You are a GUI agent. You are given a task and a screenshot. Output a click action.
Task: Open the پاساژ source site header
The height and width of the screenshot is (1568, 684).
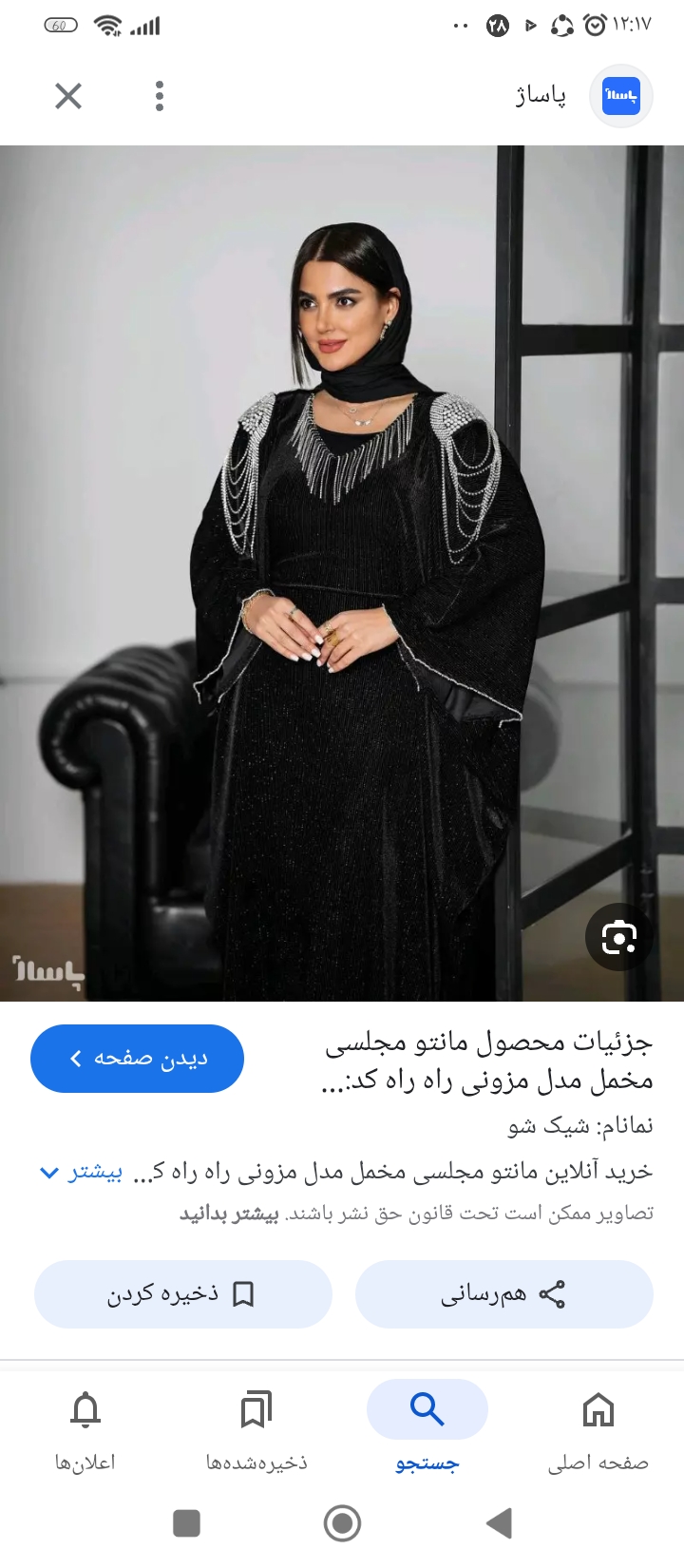pyautogui.click(x=579, y=96)
